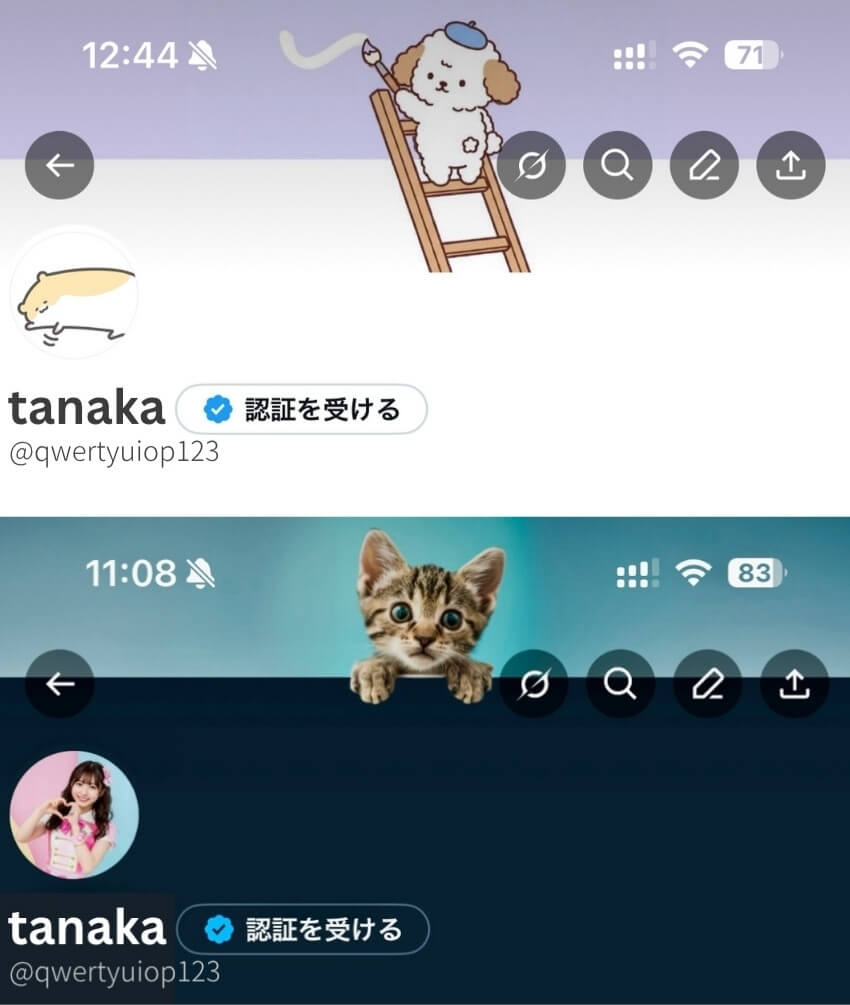Open the idol profile picture
Viewport: 850px width, 1005px height.
pyautogui.click(x=76, y=815)
